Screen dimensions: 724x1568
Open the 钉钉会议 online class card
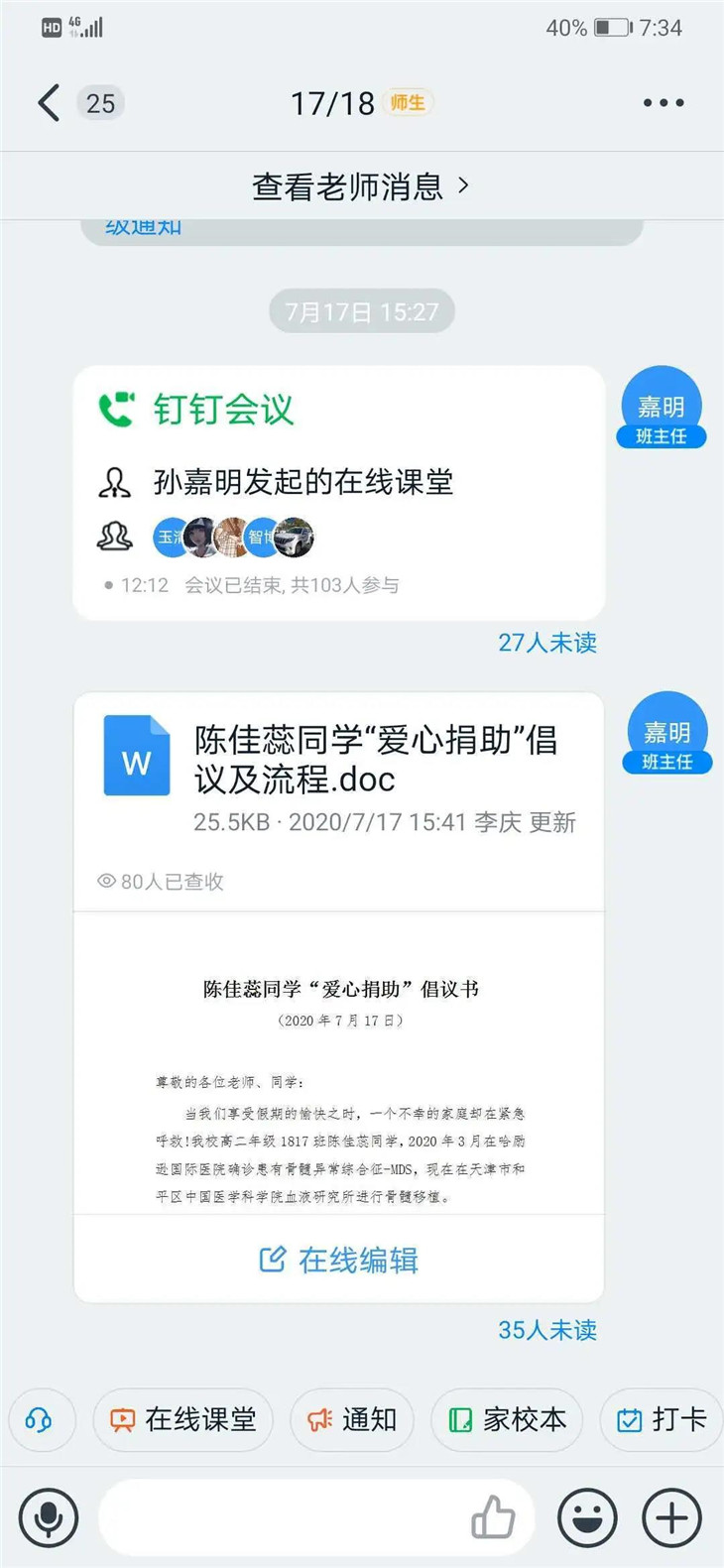338,493
